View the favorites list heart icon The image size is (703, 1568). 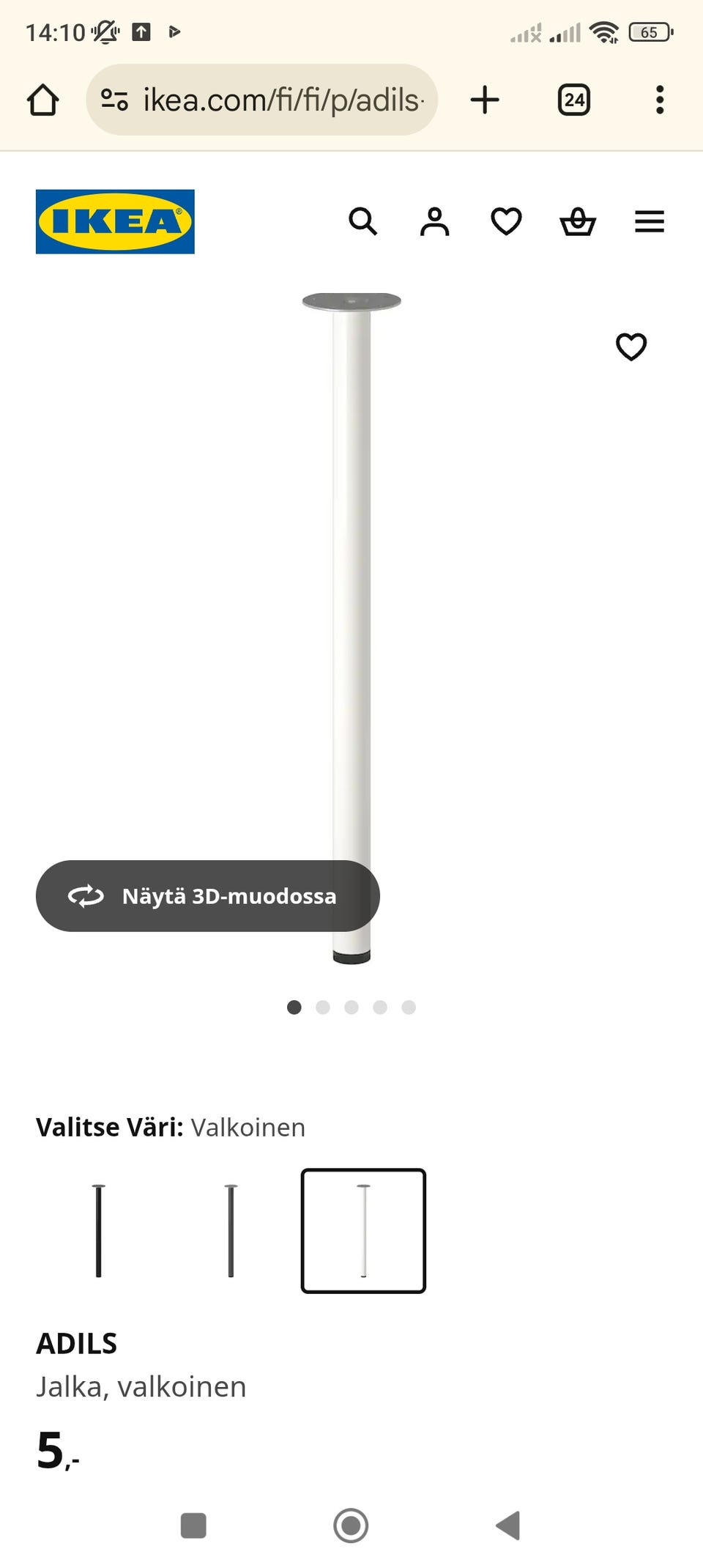pyautogui.click(x=505, y=222)
